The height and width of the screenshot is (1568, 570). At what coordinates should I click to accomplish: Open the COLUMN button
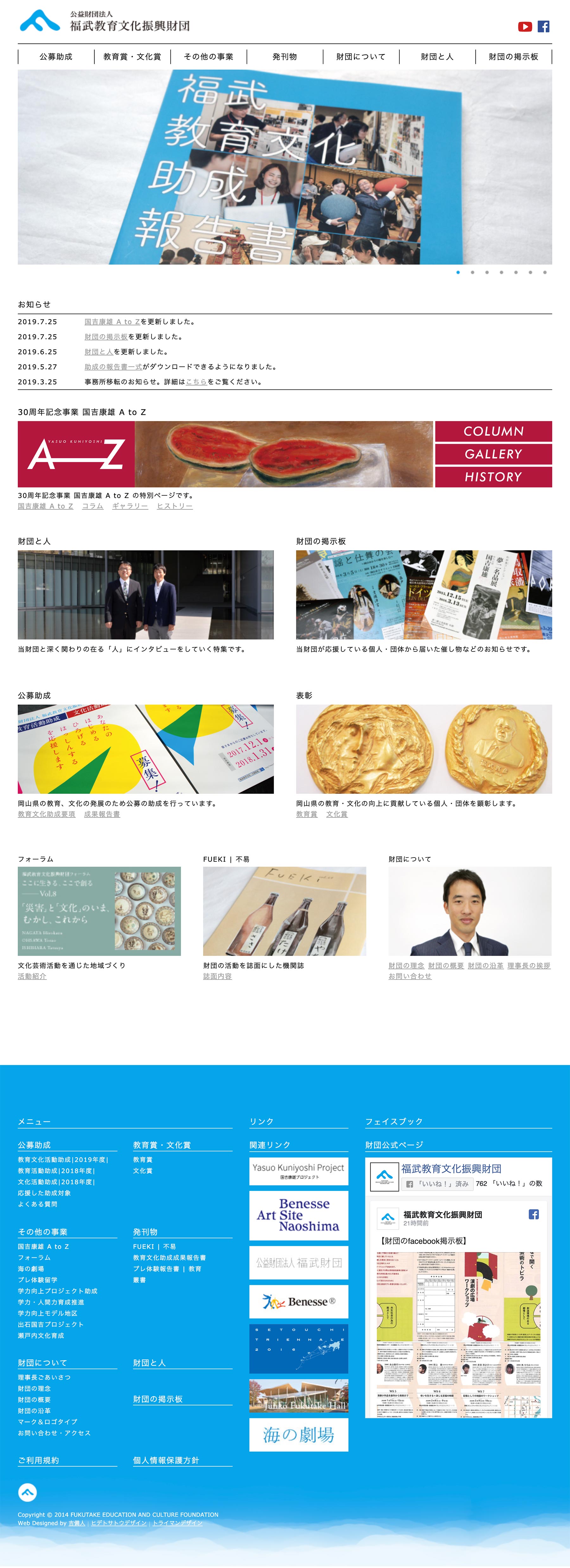coord(493,431)
